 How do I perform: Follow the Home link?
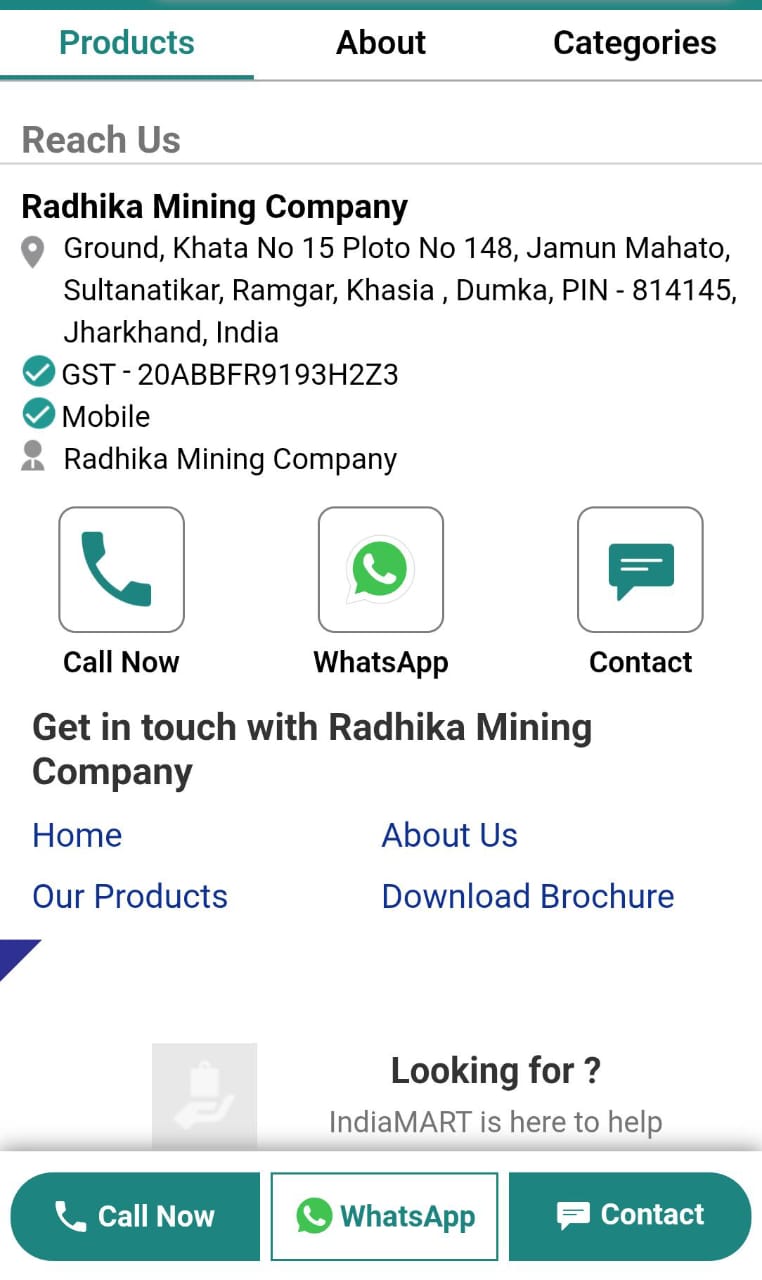[77, 835]
